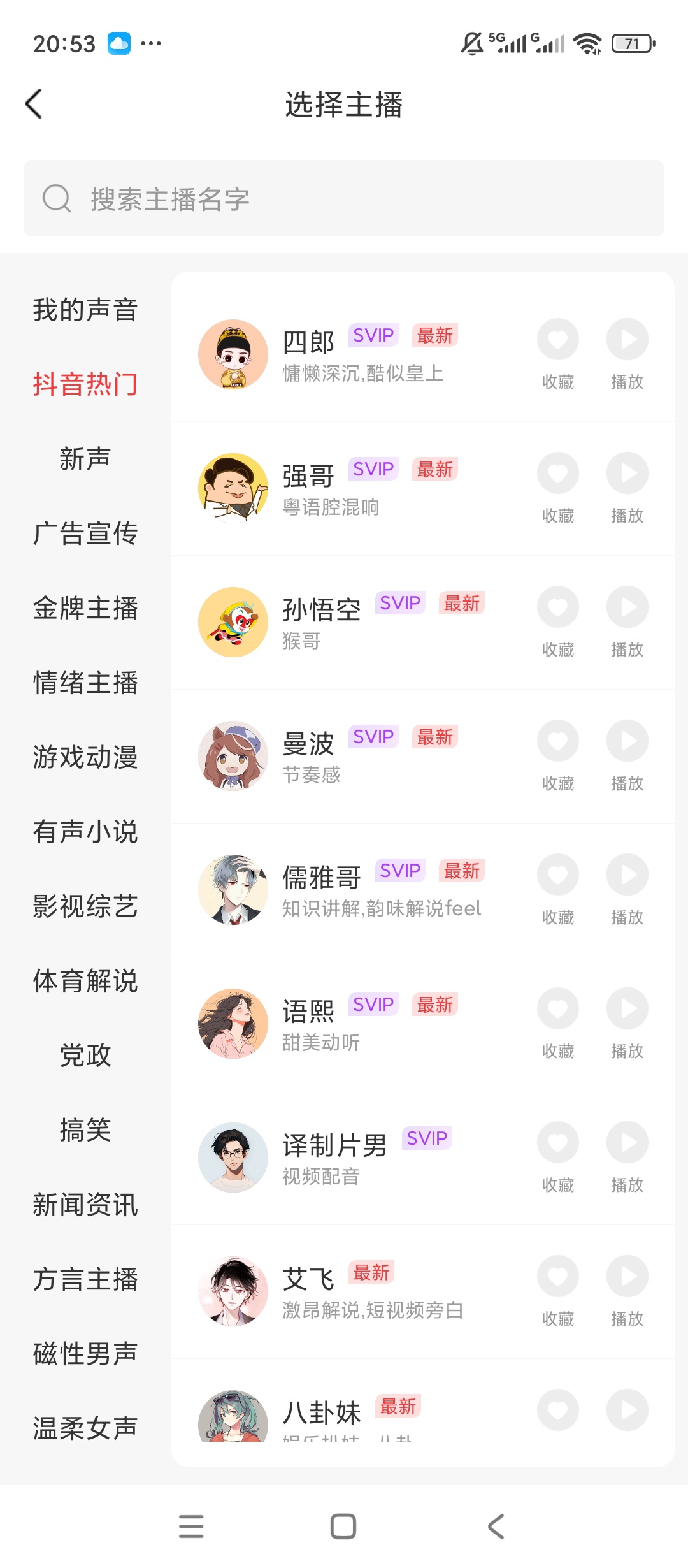
Task: Favorite the 孙悟空 voice
Action: (x=558, y=621)
